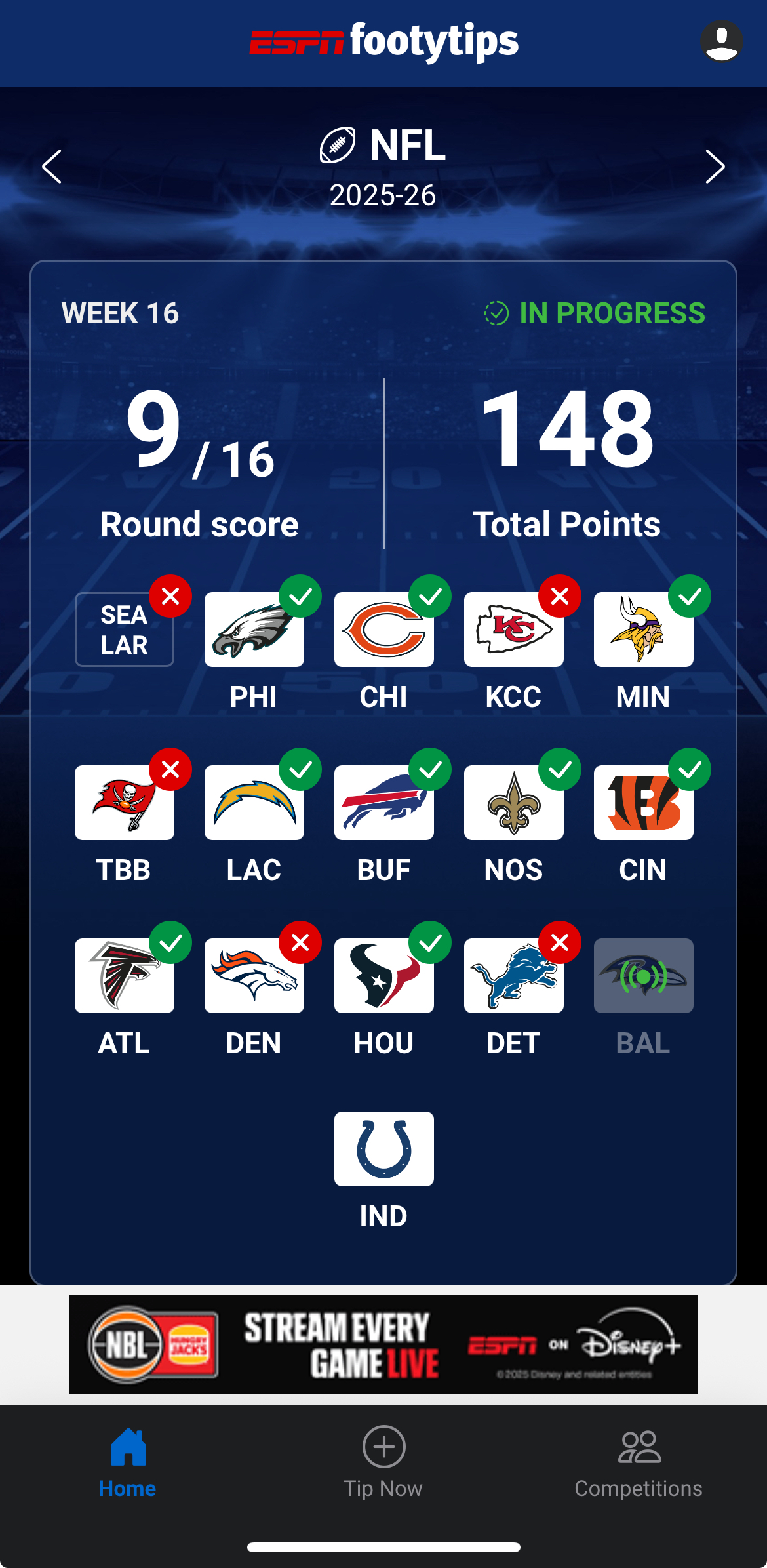767x1568 pixels.
Task: Go to the next competition arrow
Action: click(x=715, y=167)
